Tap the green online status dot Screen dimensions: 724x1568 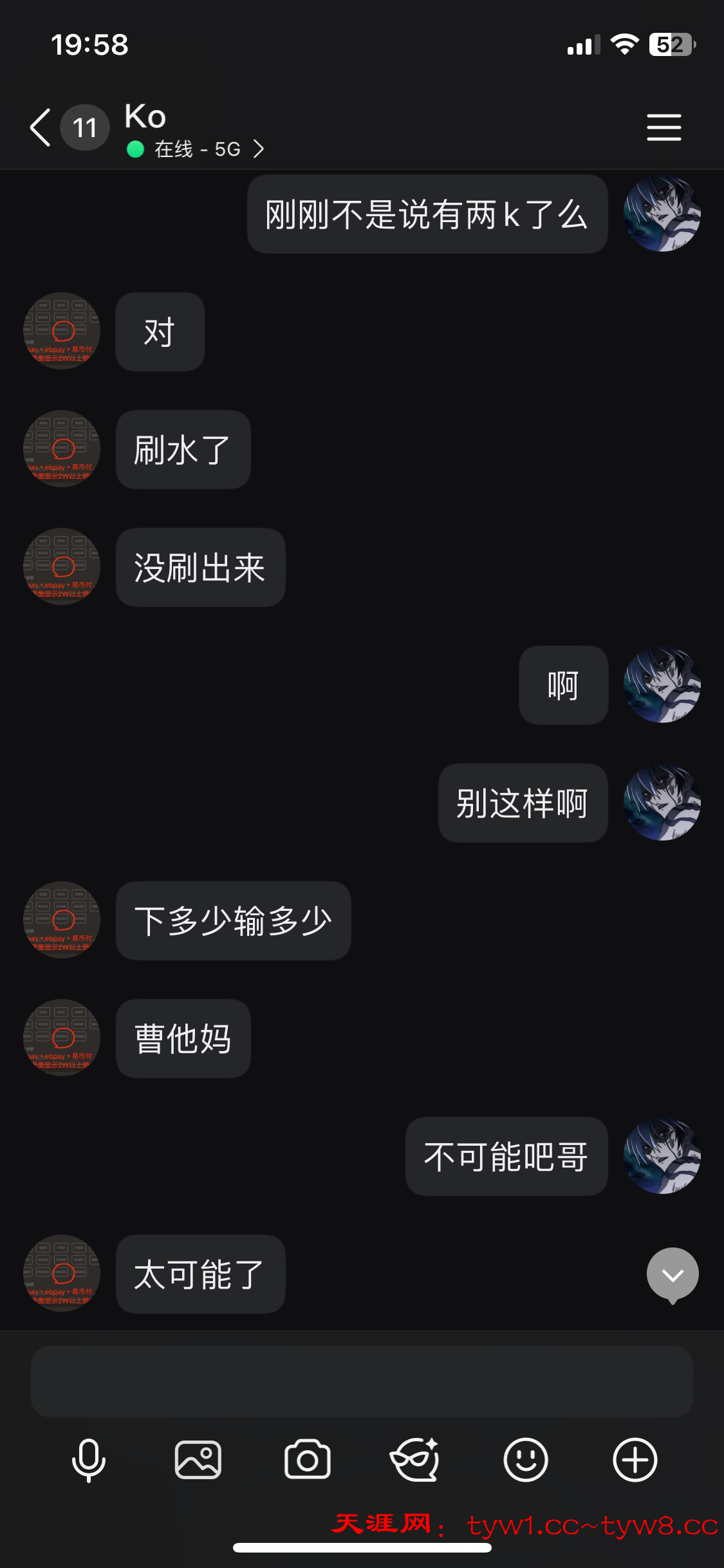[133, 149]
